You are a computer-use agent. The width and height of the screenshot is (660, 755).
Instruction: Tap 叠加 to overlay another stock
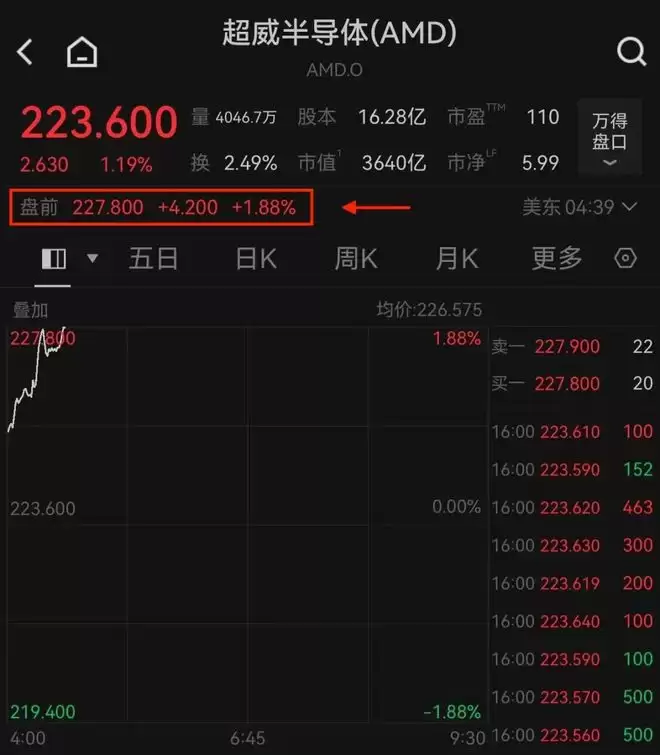tap(30, 310)
